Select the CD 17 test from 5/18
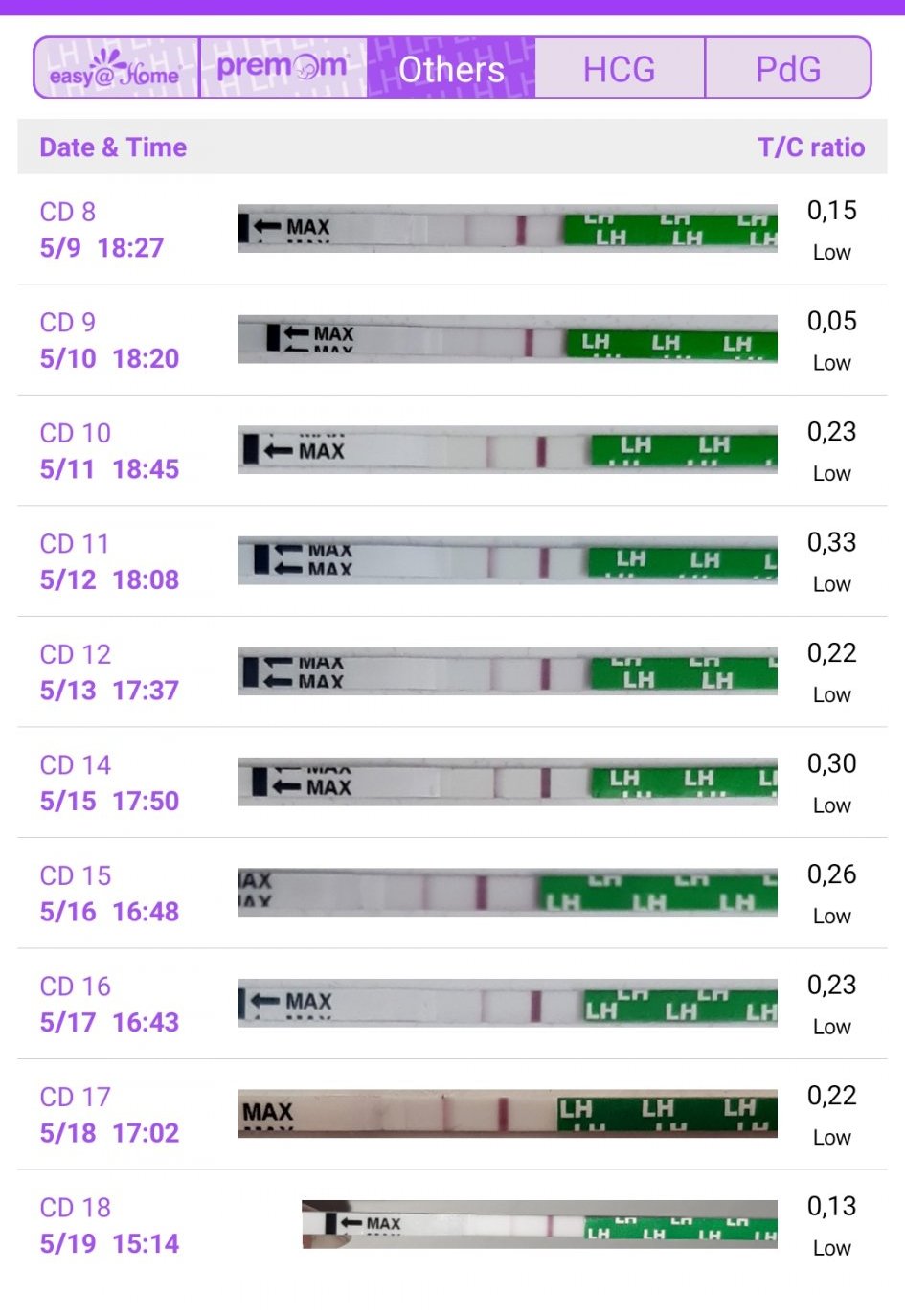Screen dimensions: 905x1316 tap(452, 1115)
